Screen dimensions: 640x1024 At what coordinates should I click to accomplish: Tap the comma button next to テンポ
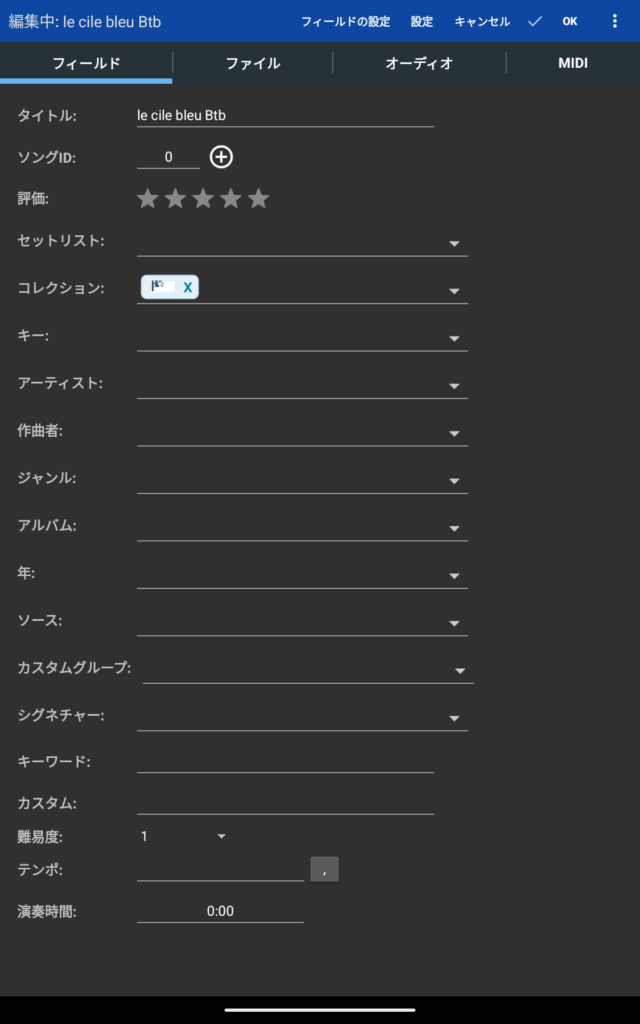coord(324,870)
